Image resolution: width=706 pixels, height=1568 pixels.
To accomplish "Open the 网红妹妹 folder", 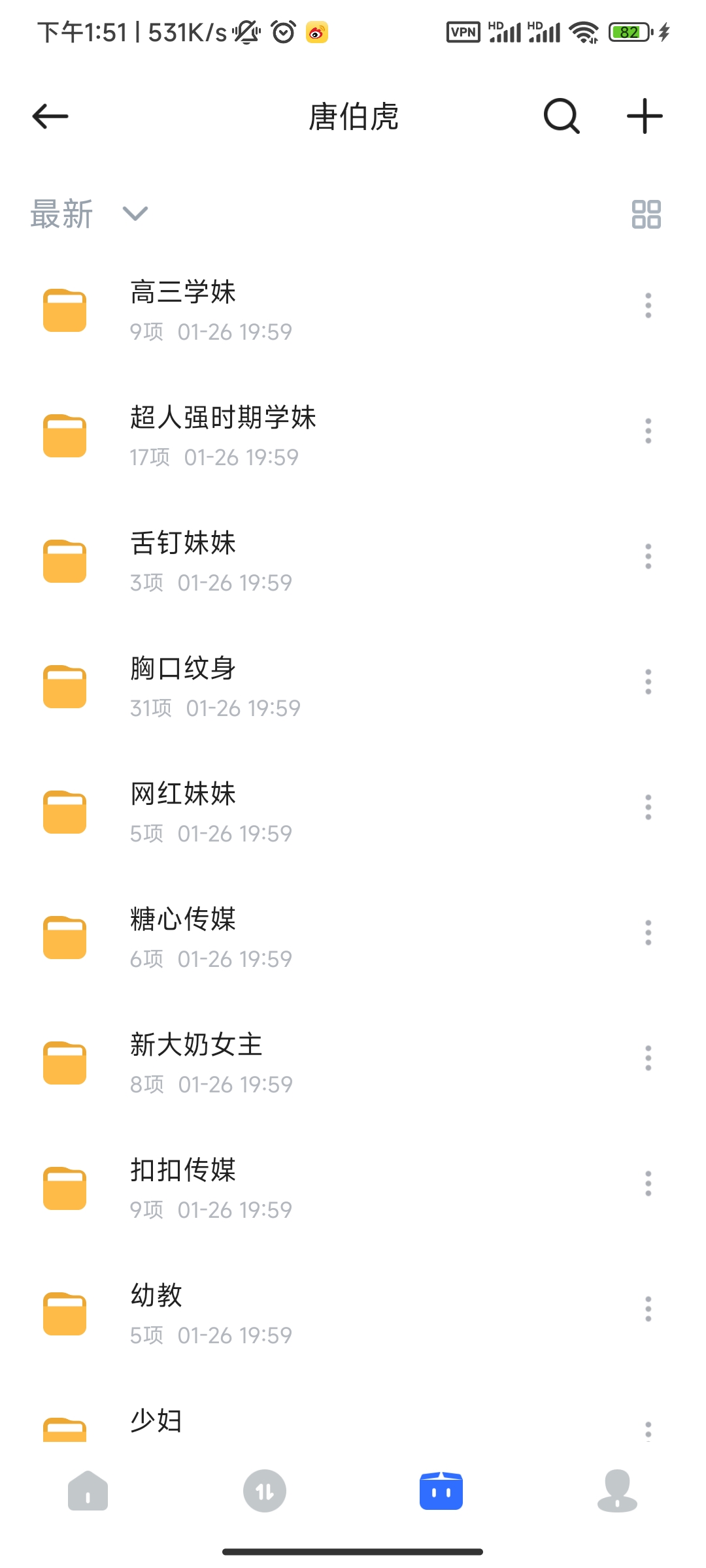I will click(353, 813).
